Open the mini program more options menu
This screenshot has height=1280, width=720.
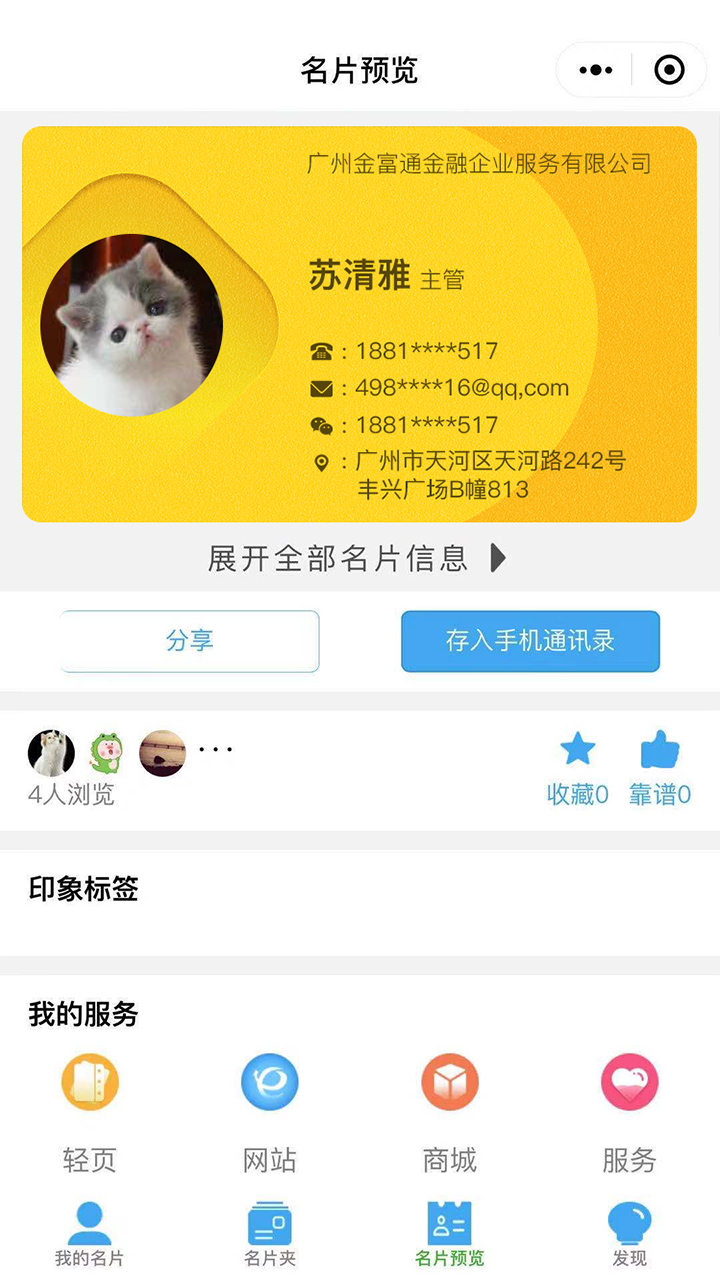pyautogui.click(x=596, y=70)
